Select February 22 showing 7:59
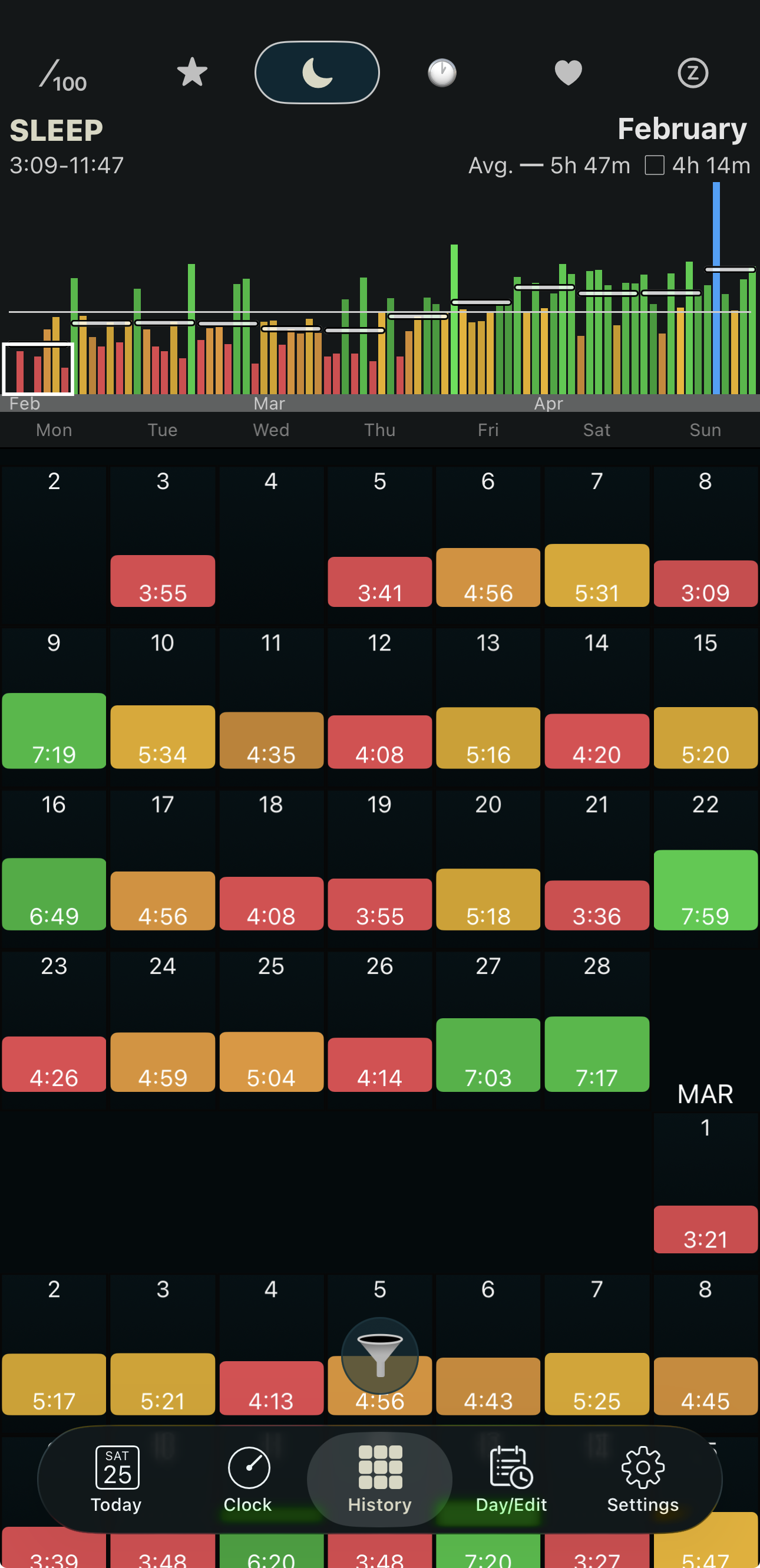Screen dimensions: 760x1568 [705, 860]
